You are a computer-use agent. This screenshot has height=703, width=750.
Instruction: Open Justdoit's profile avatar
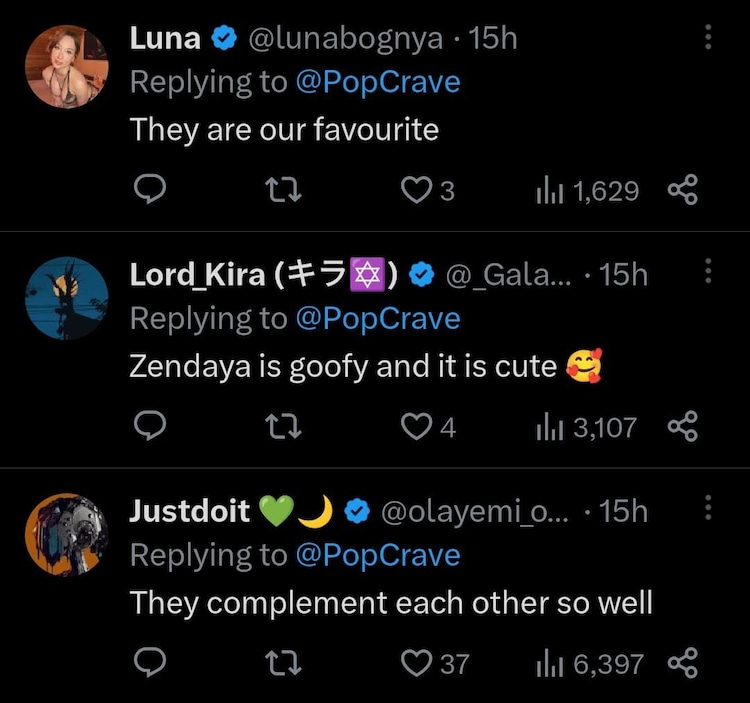tap(67, 534)
